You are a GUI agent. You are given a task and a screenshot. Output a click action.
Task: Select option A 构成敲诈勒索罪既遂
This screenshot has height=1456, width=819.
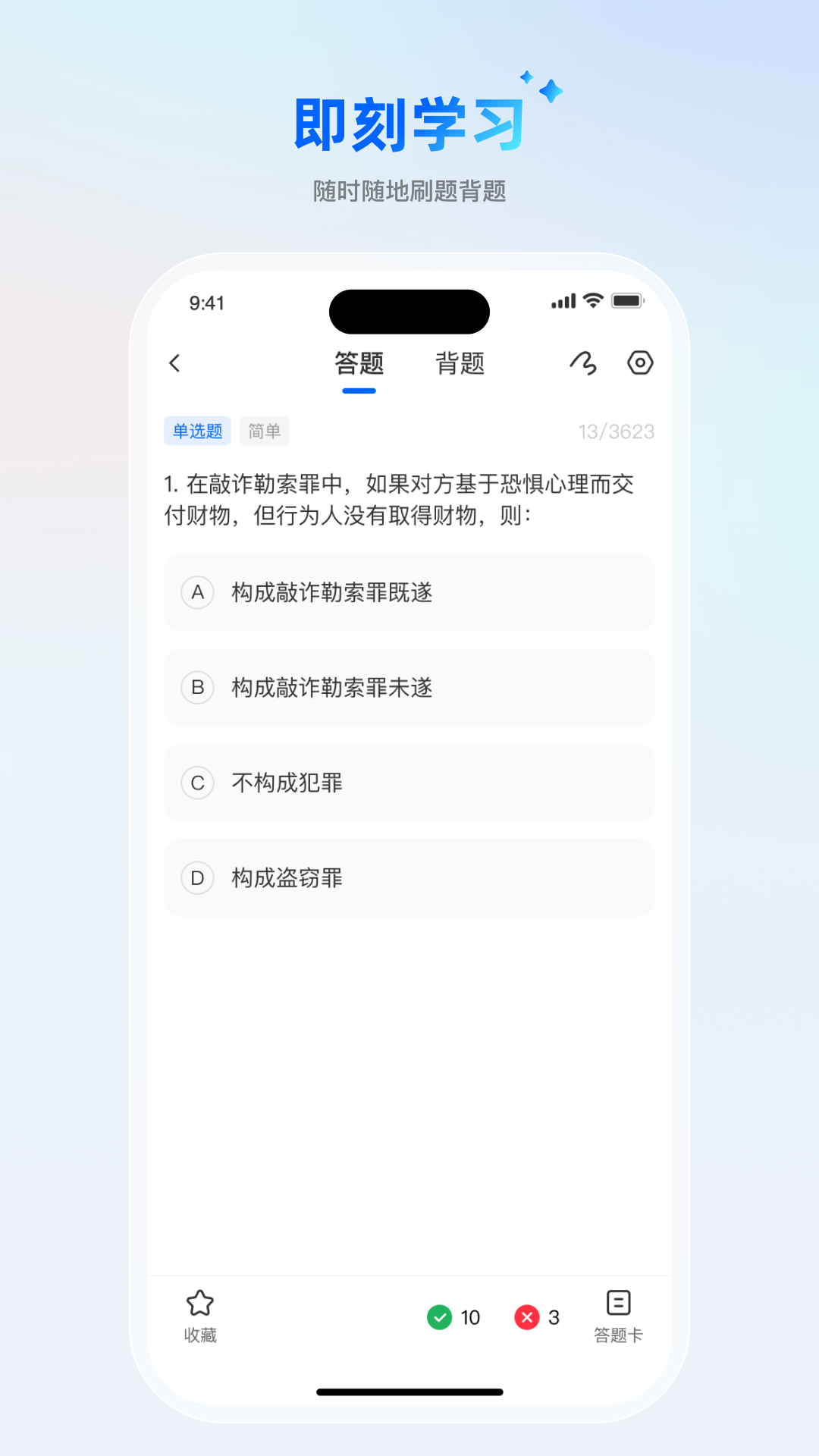(x=409, y=593)
